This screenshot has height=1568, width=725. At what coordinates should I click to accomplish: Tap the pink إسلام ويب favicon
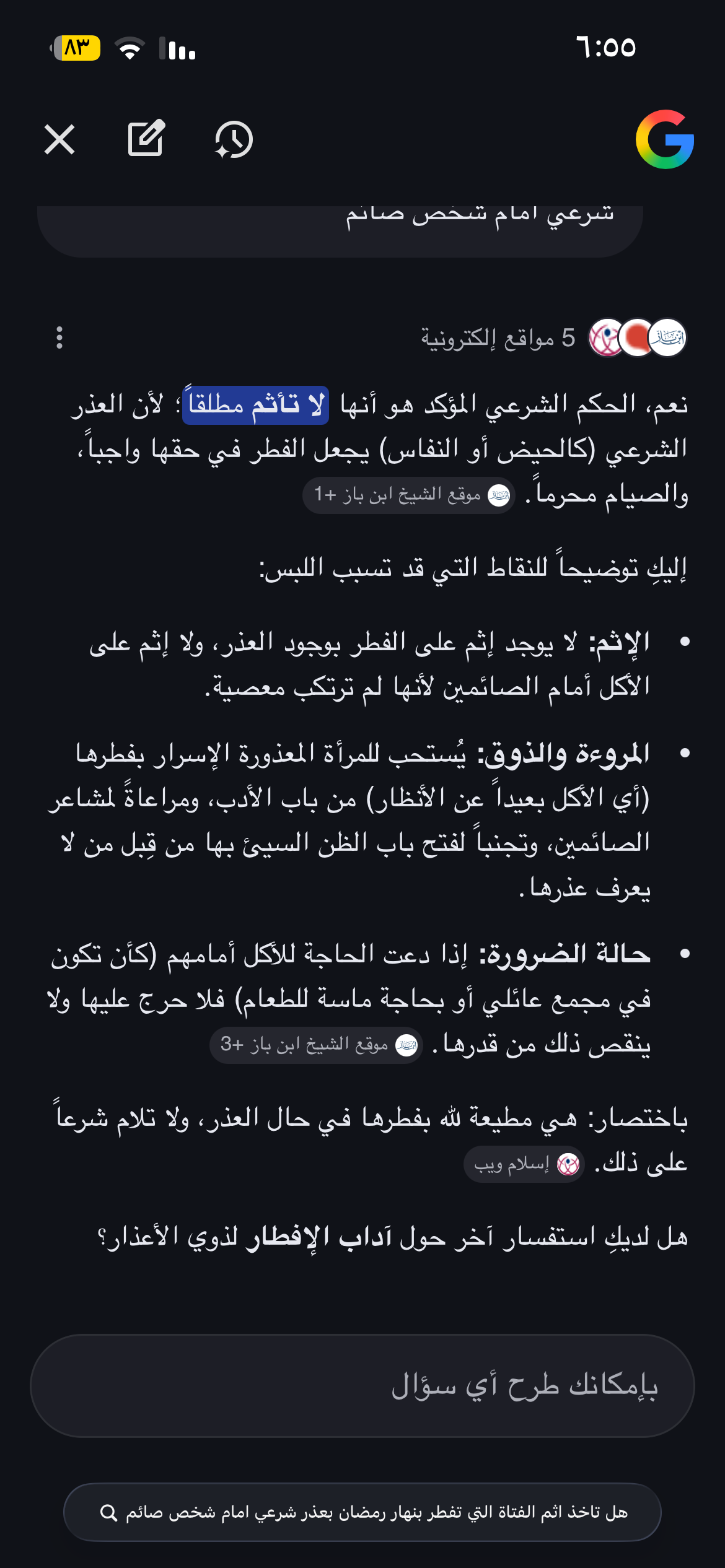click(604, 338)
